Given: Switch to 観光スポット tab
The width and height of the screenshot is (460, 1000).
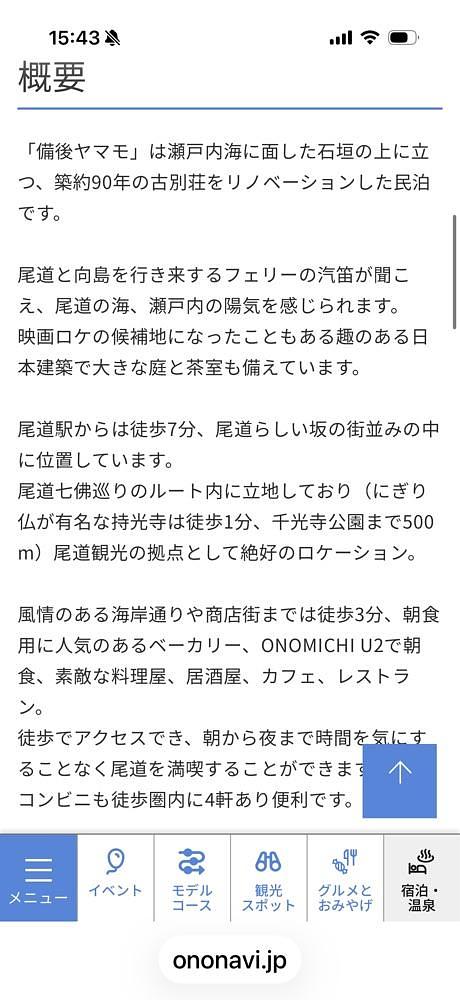Looking at the screenshot, I should click(x=269, y=878).
